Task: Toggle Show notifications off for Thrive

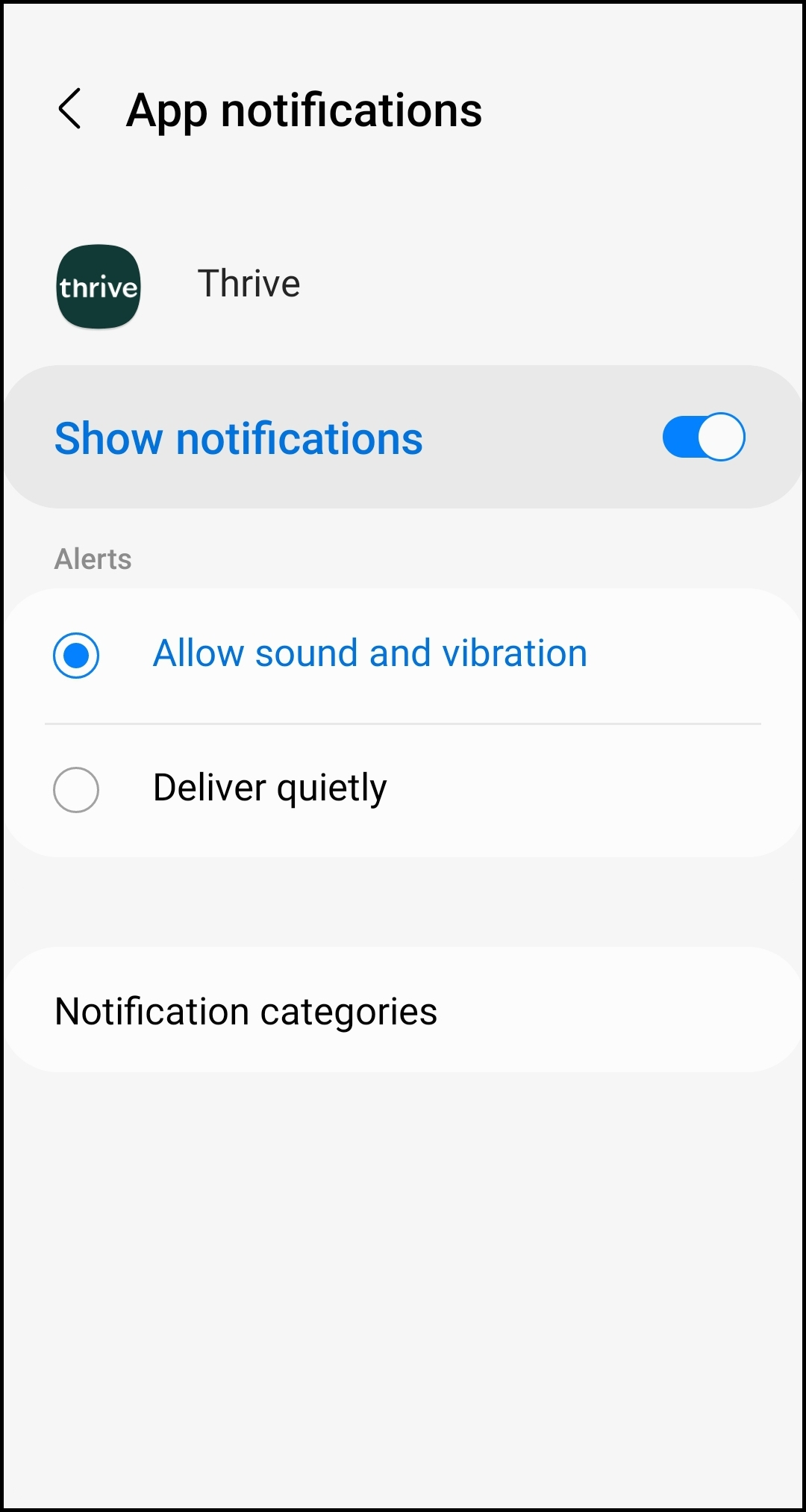Action: click(x=702, y=437)
